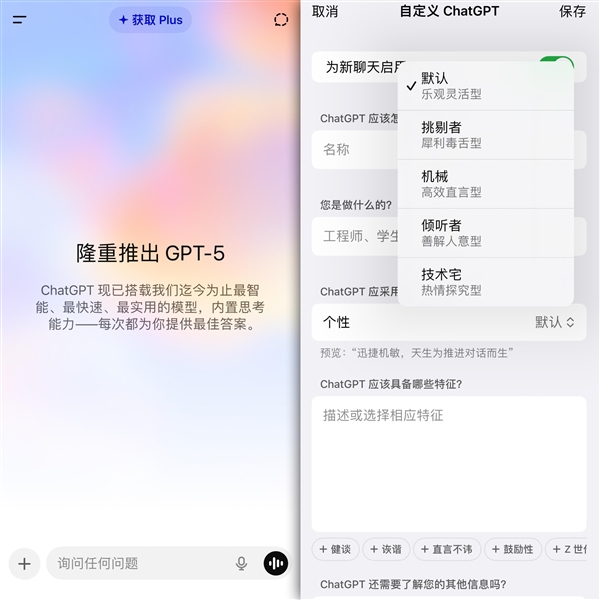Launch voice mode with the waveform button
This screenshot has height=600, width=600.
pos(275,563)
